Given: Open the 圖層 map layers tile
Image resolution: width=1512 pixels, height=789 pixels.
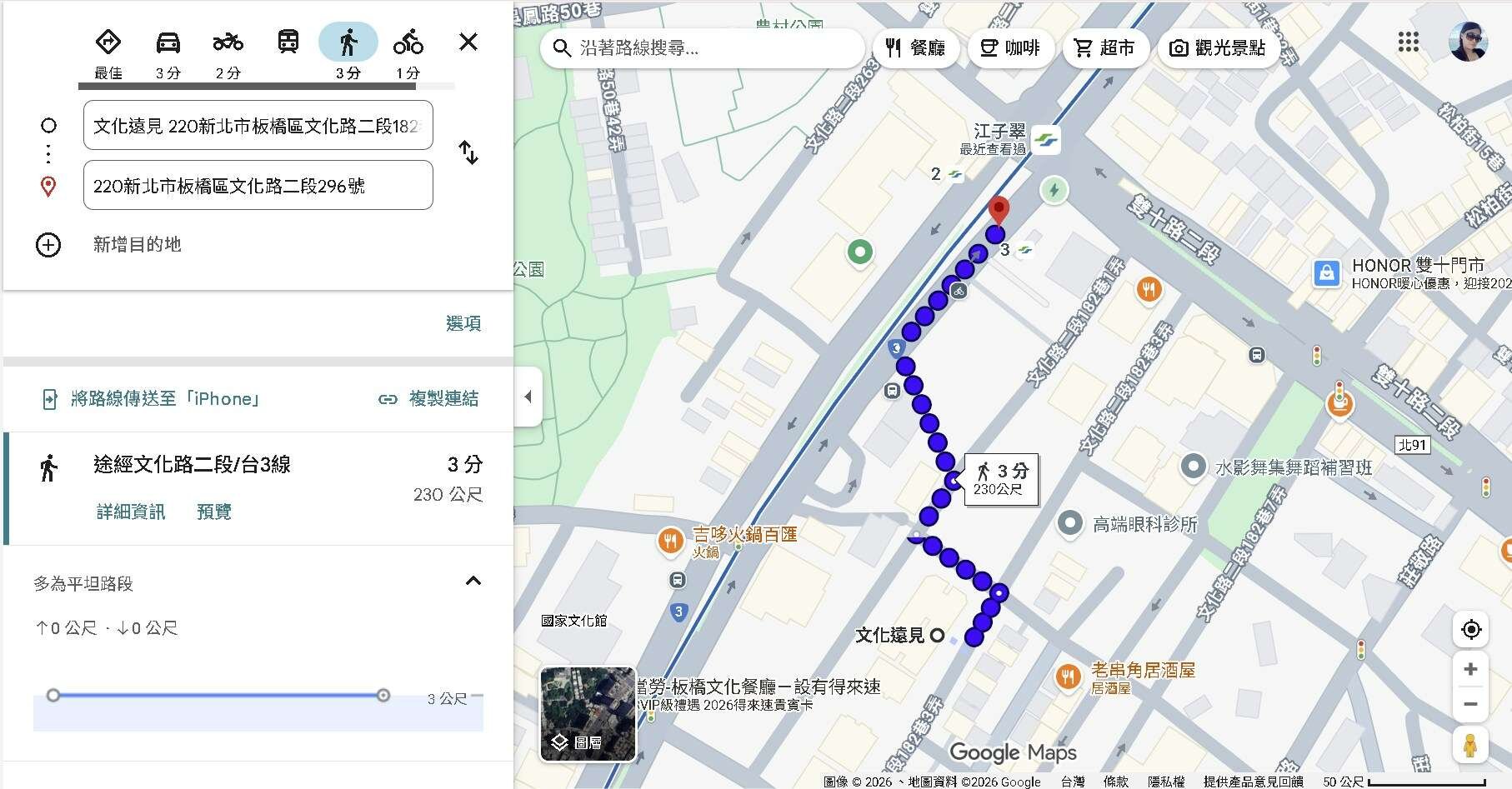Looking at the screenshot, I should tap(588, 714).
